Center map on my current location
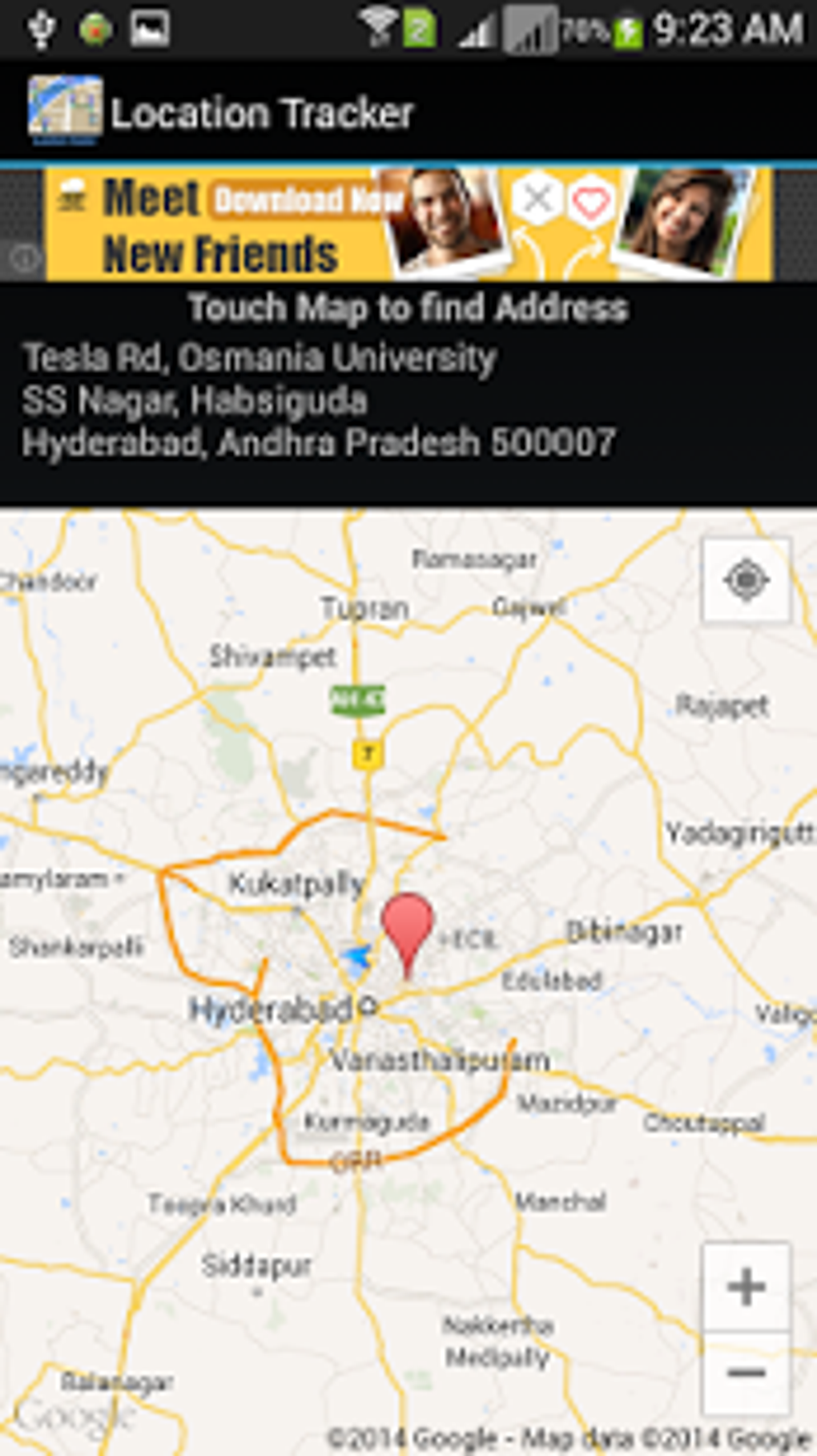817x1456 pixels. tap(746, 579)
